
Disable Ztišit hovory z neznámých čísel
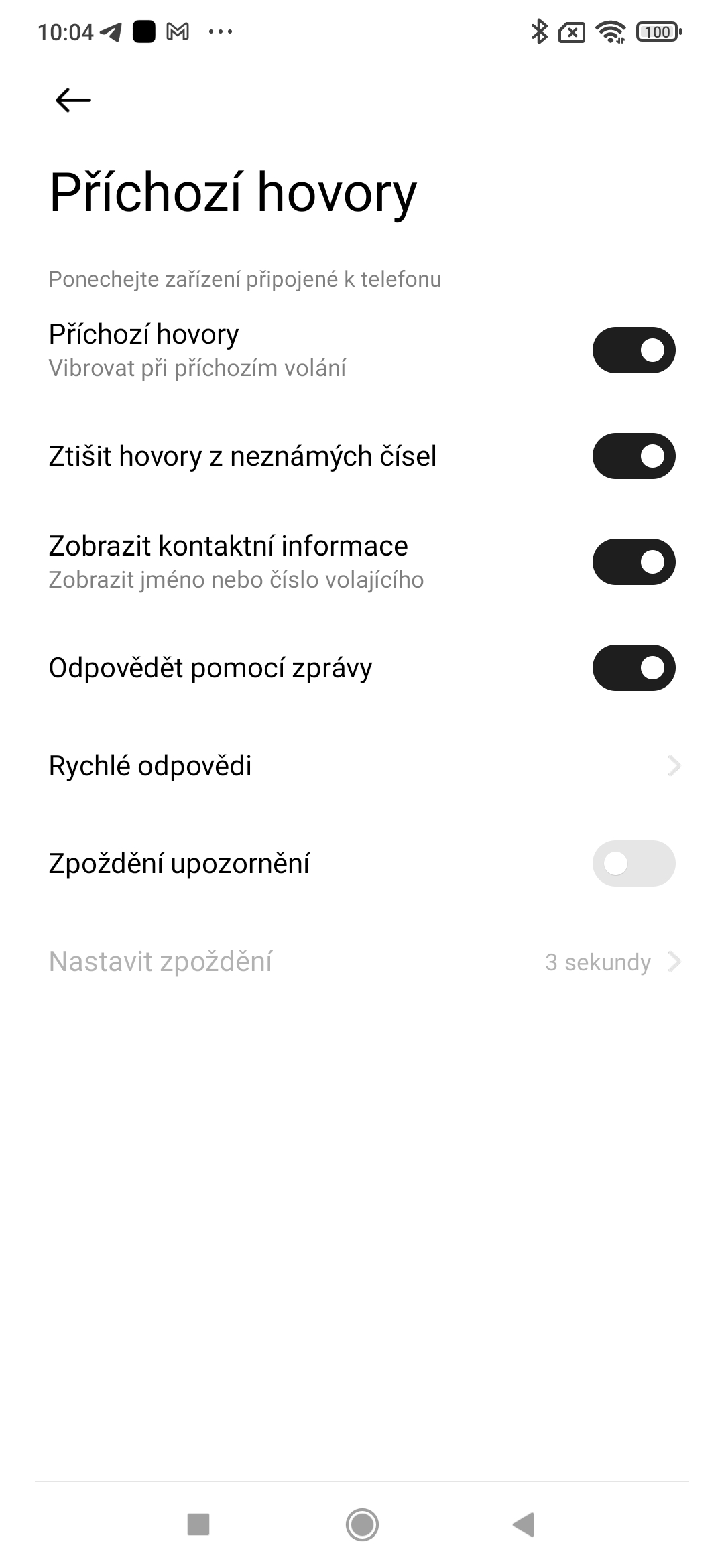pyautogui.click(x=633, y=456)
